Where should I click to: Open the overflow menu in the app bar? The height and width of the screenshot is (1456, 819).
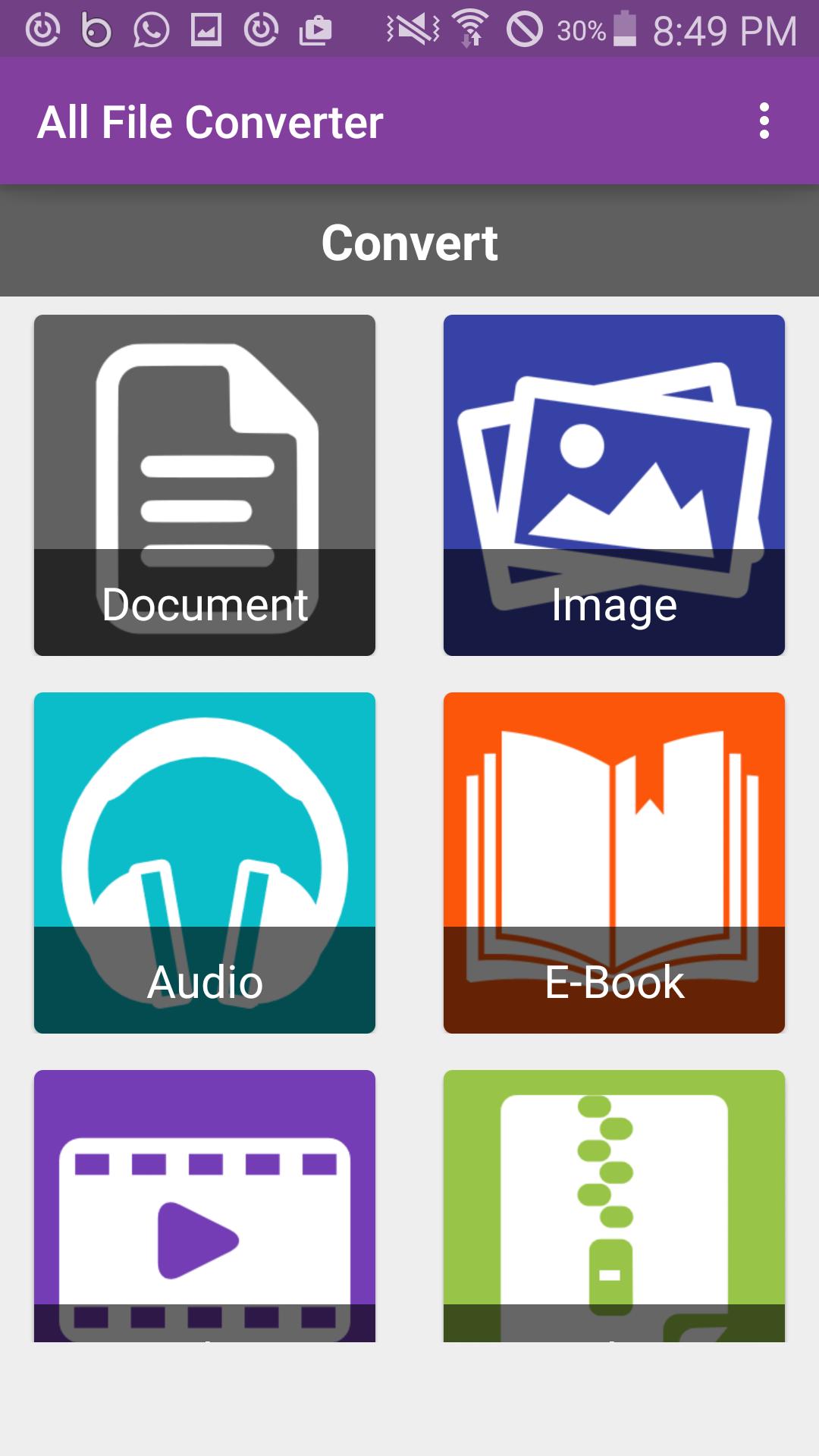point(765,120)
